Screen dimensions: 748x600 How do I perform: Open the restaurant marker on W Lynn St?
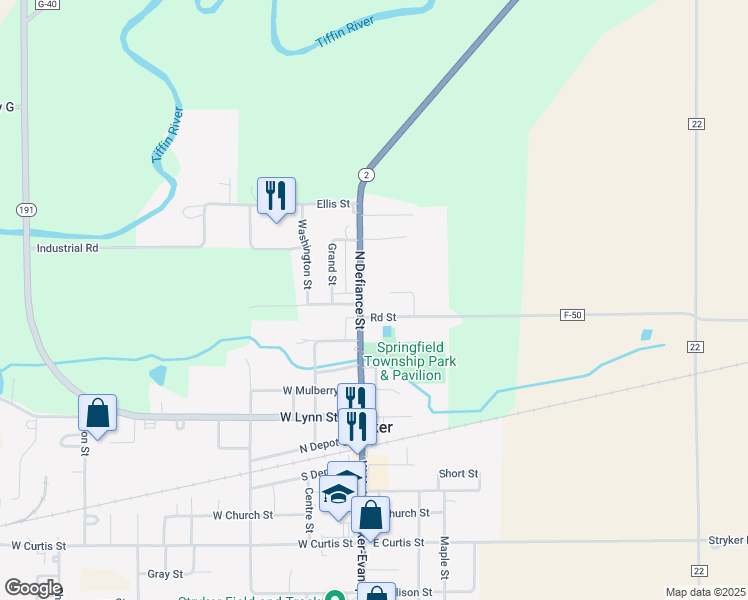[357, 427]
